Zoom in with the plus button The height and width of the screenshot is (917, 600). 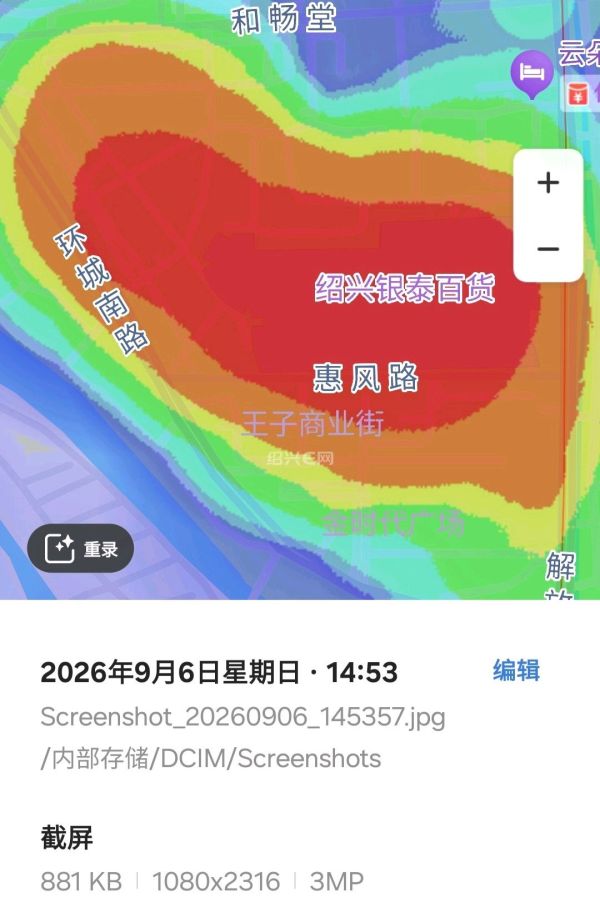click(x=548, y=183)
